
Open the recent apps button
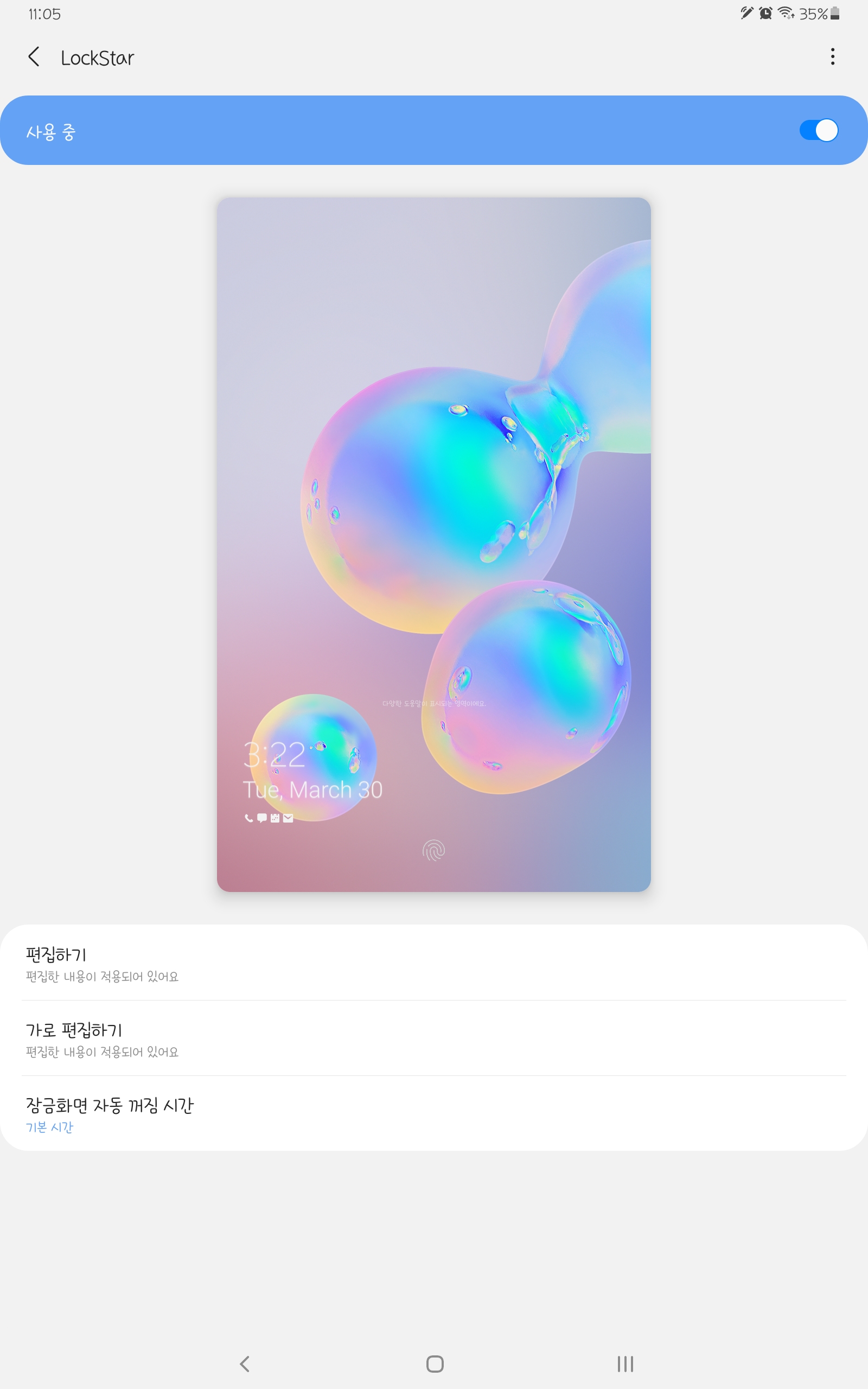coord(624,1363)
